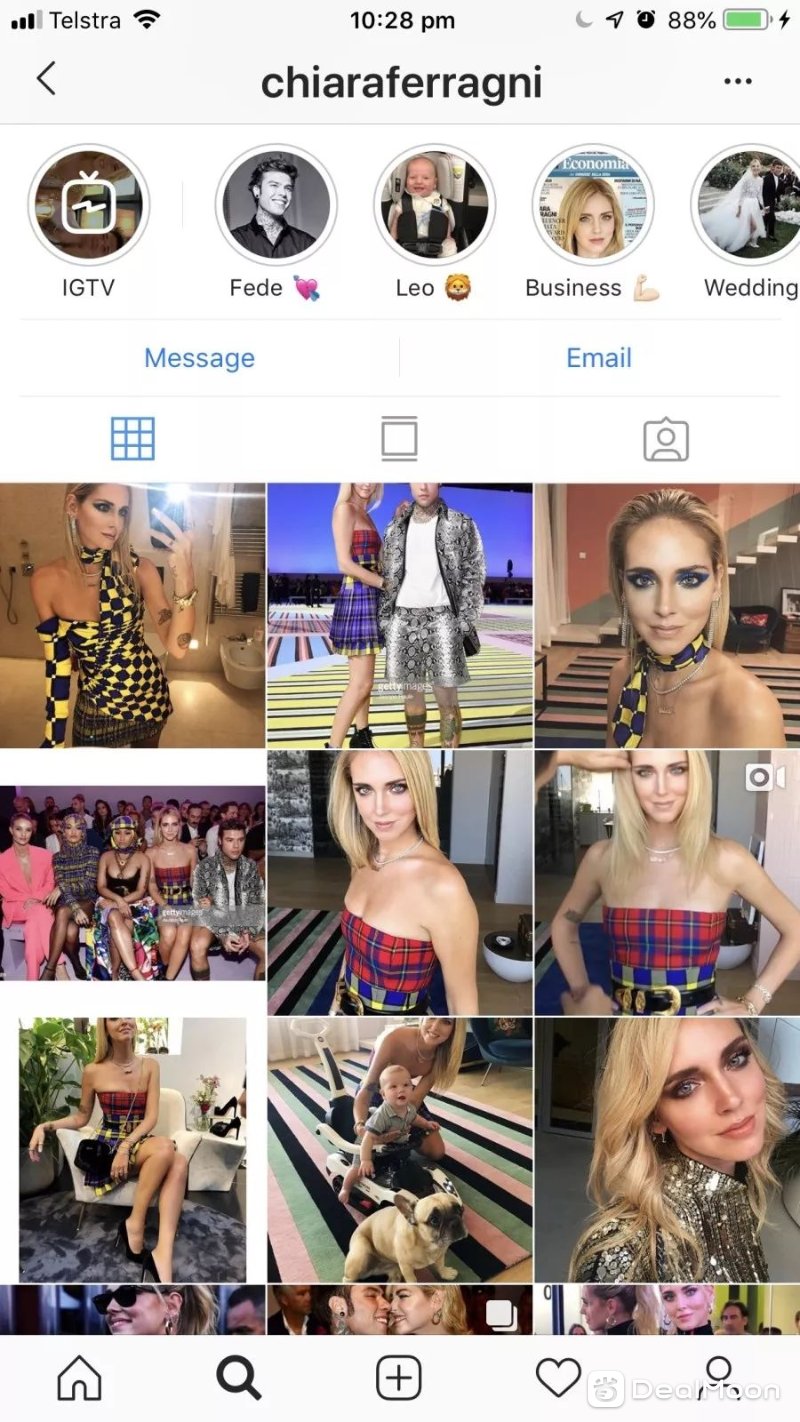Open the video post with camera icon

point(667,882)
